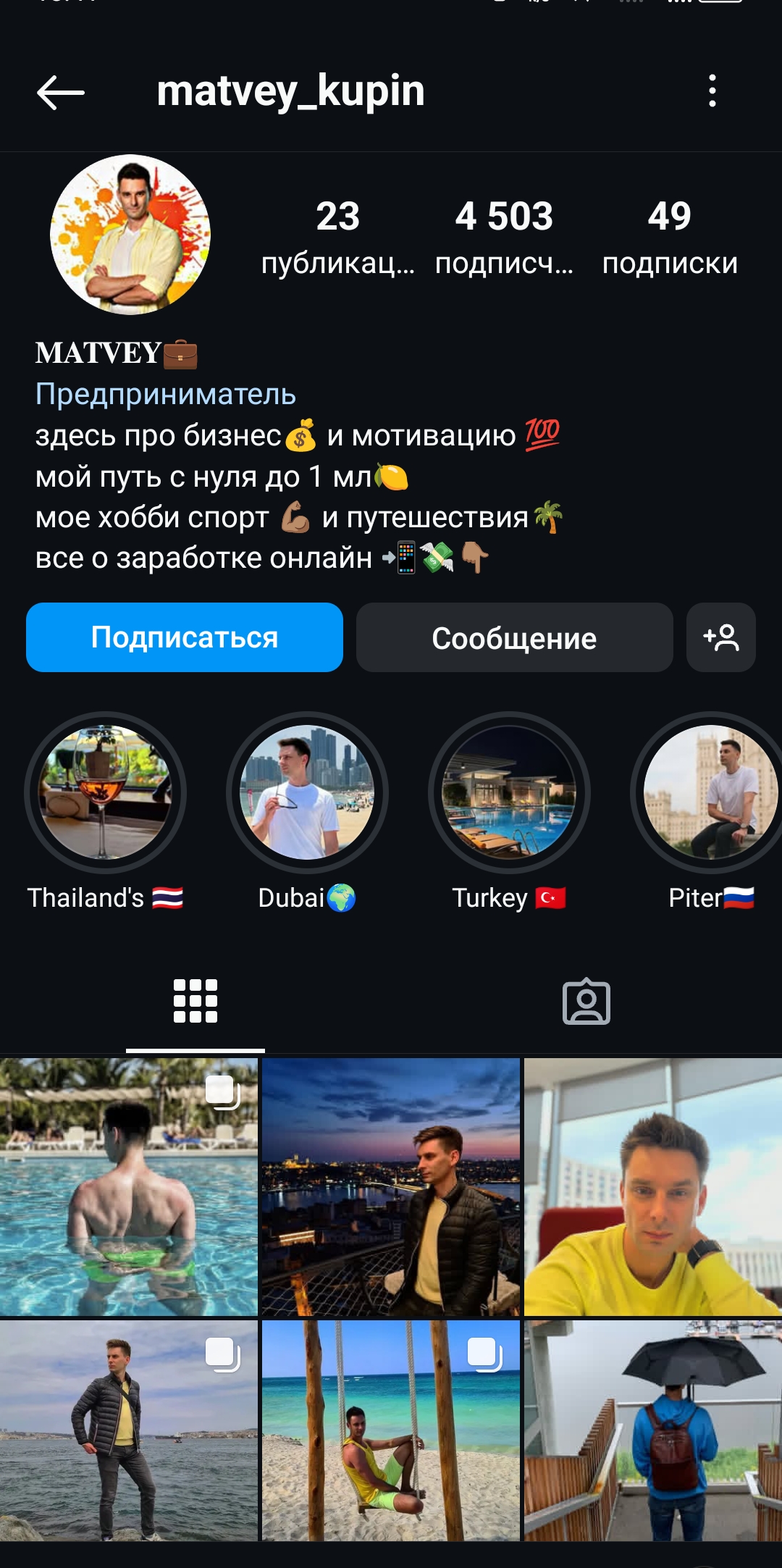The image size is (782, 1568).
Task: Open the Turkey story highlight
Action: (509, 793)
